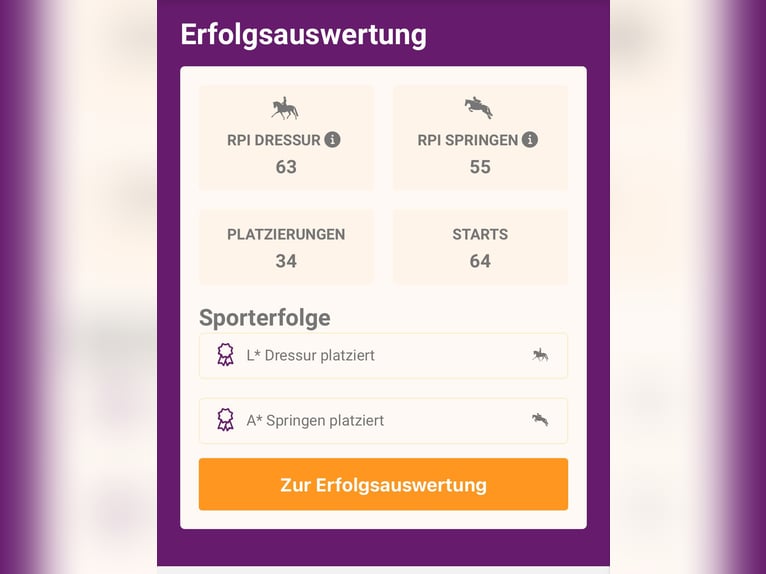
Task: Open info icon next to RPI Dressur
Action: point(332,140)
